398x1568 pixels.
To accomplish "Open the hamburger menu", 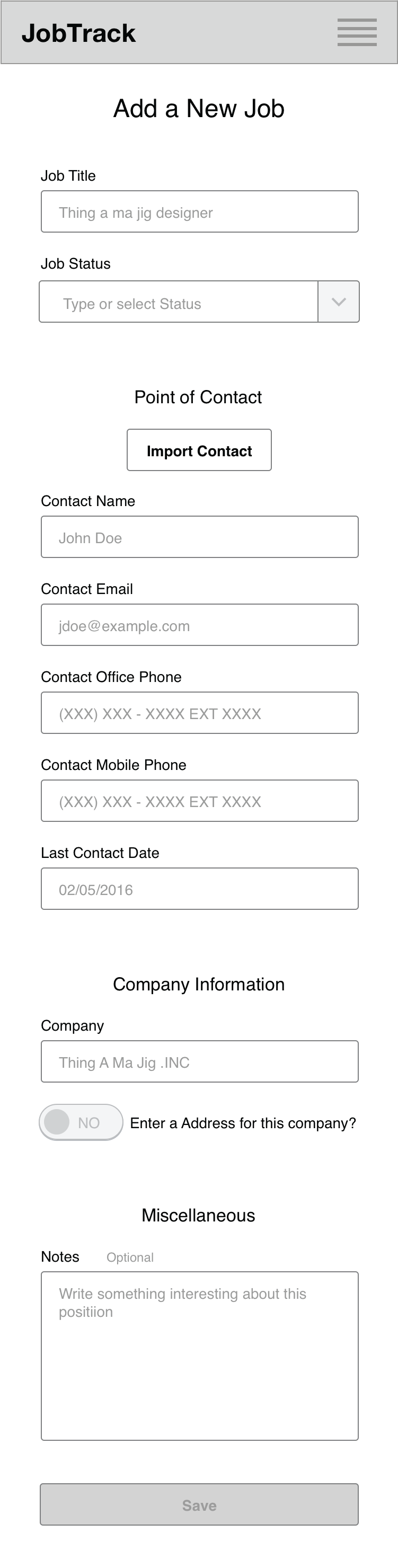I will pos(357,32).
